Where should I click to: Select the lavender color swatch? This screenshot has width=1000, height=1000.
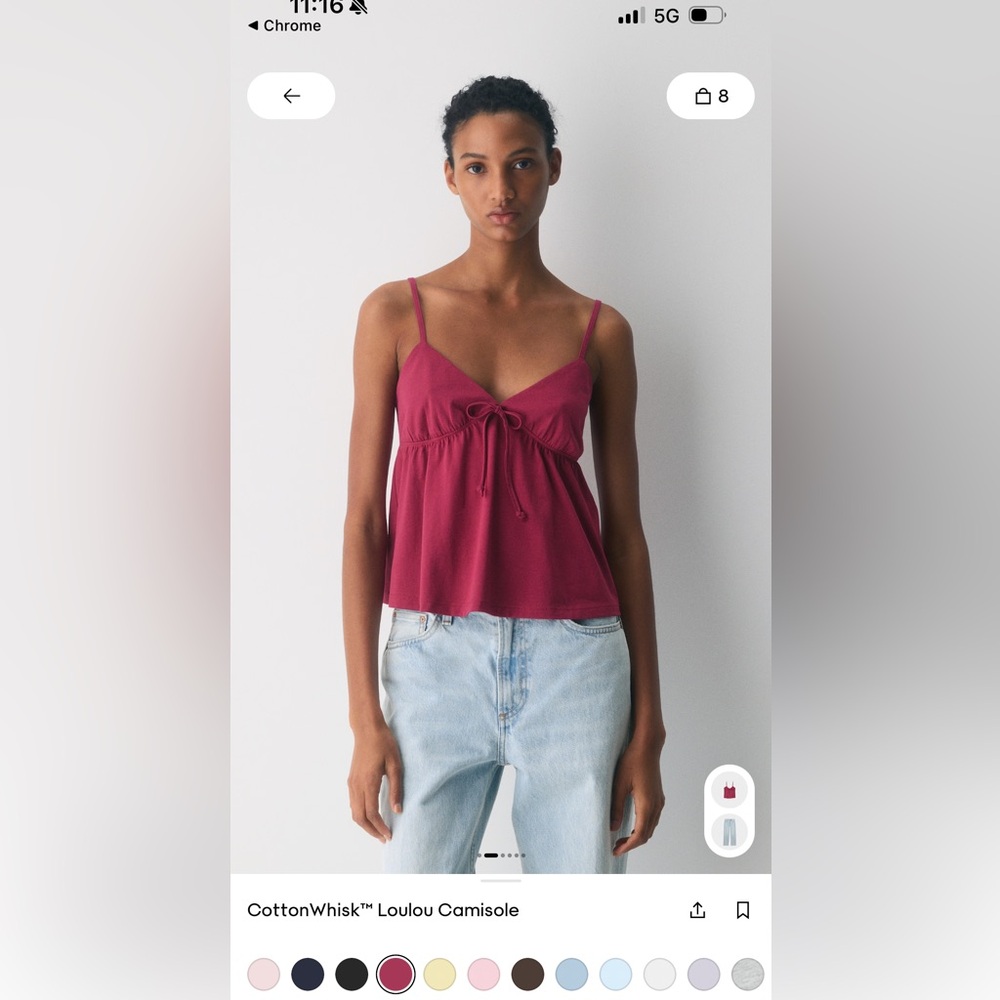pos(703,974)
